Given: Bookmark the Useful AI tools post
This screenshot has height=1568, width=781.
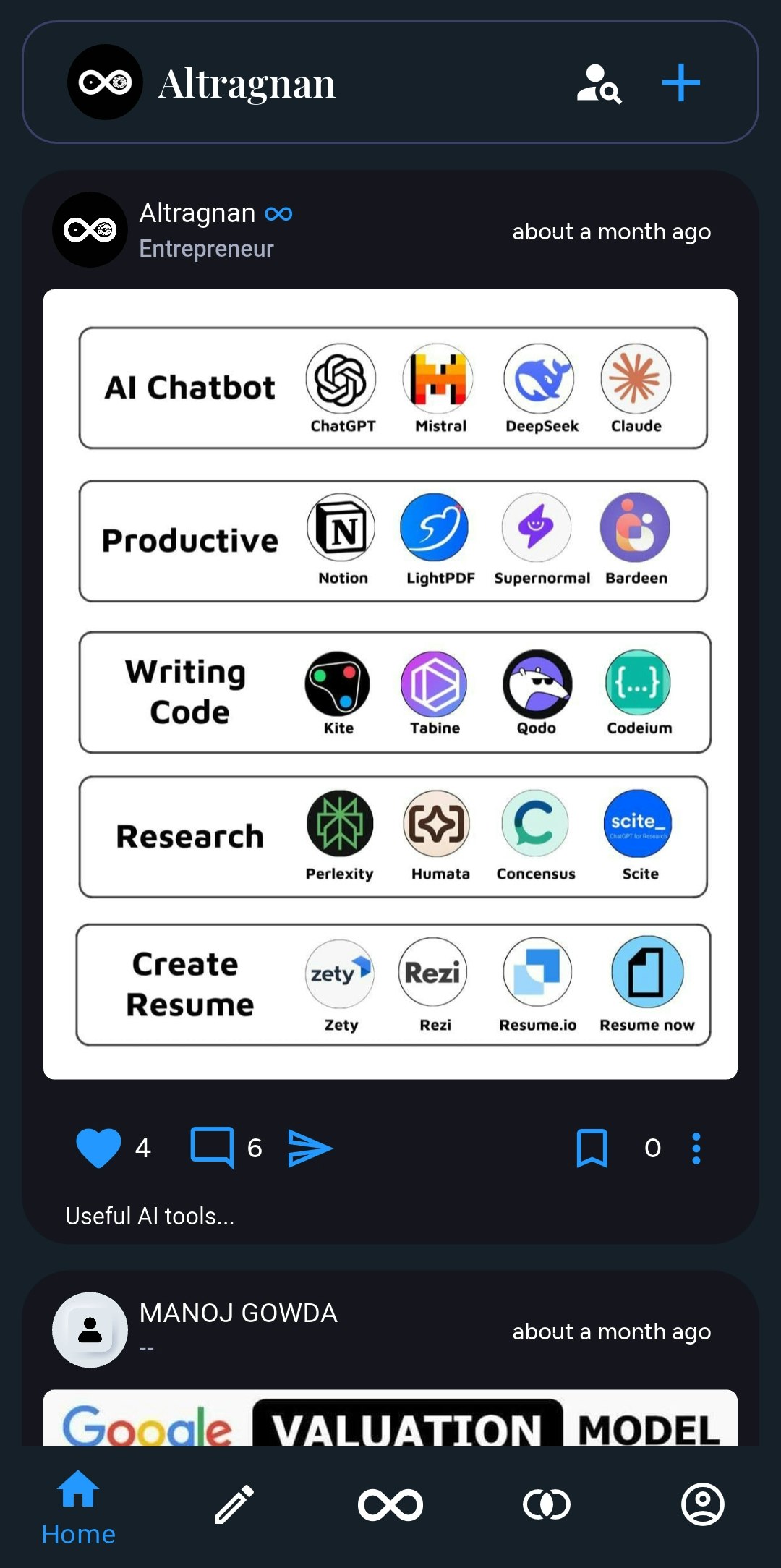Looking at the screenshot, I should [592, 1148].
